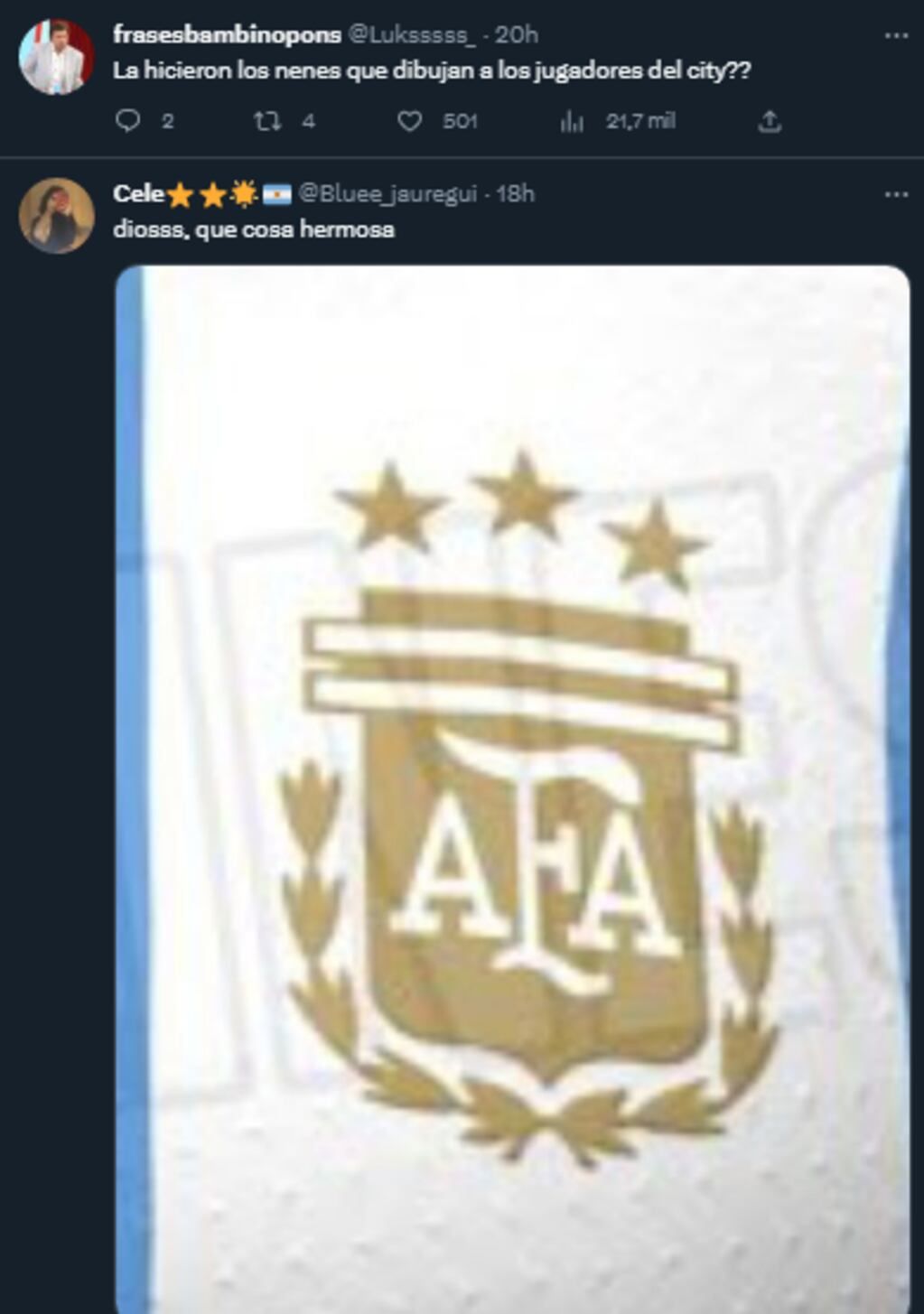View the 501 likes count
Viewport: 924px width, 1314px height.
459,120
